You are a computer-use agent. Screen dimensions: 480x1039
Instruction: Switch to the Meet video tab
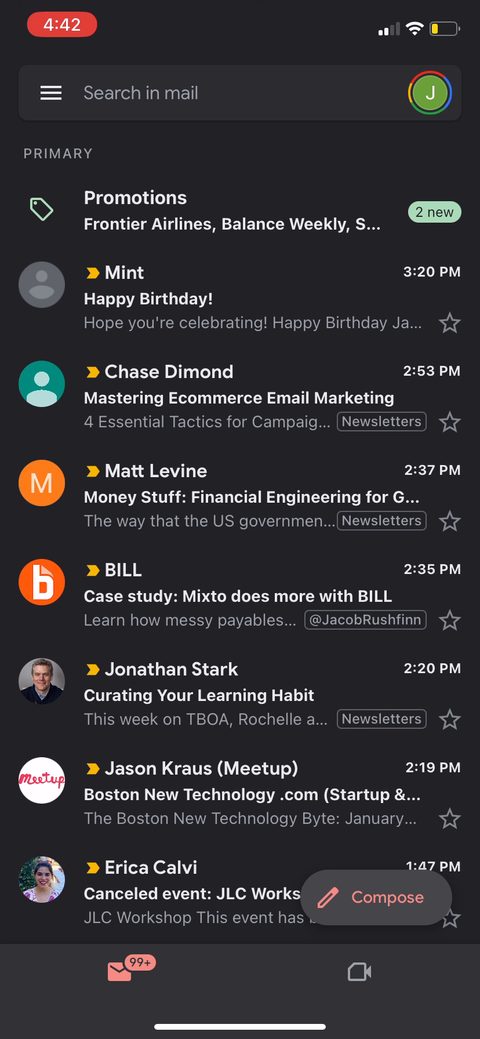(x=359, y=972)
